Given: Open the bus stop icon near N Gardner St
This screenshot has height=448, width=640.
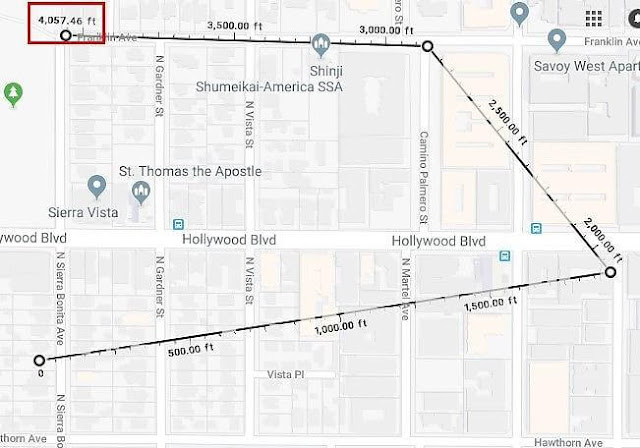Looking at the screenshot, I should point(178,225).
